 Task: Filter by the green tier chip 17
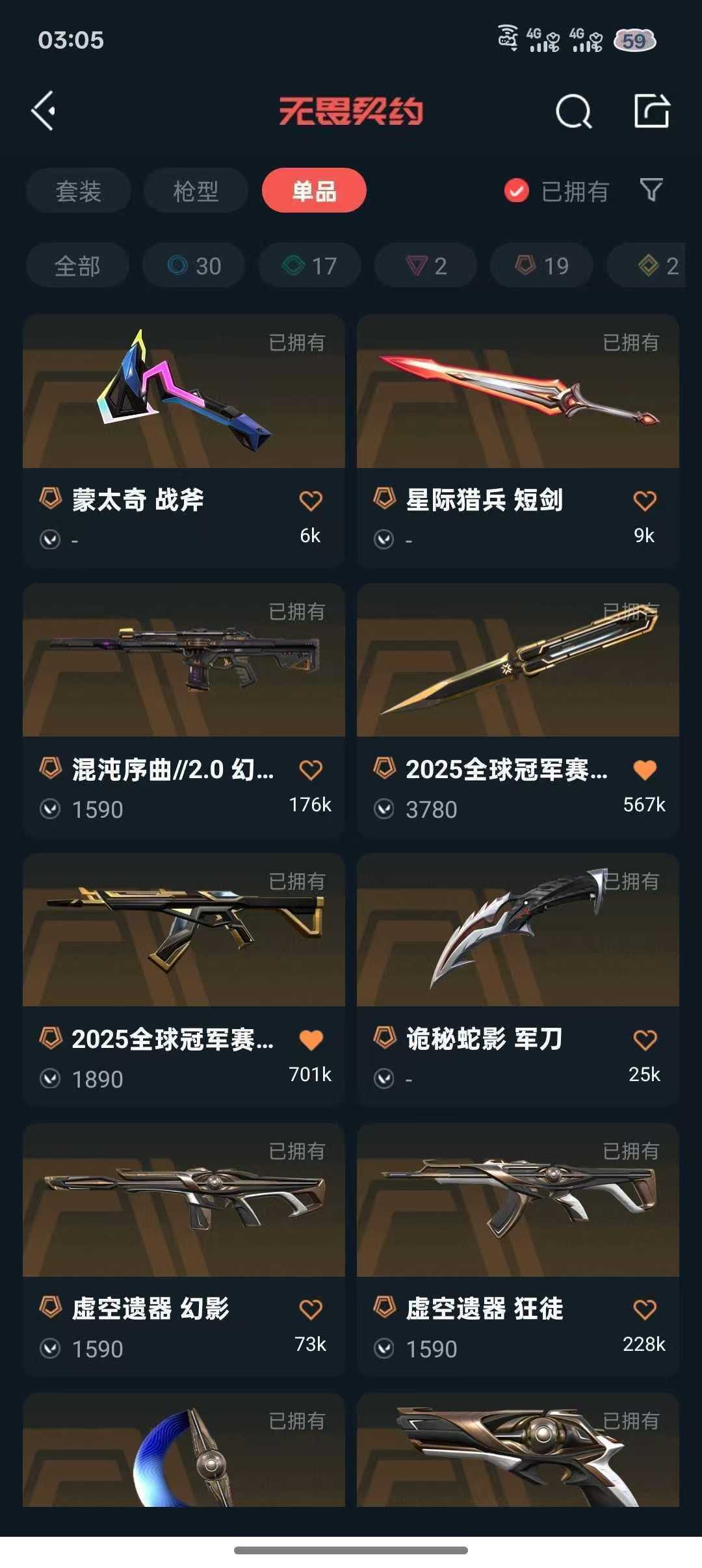click(x=309, y=266)
